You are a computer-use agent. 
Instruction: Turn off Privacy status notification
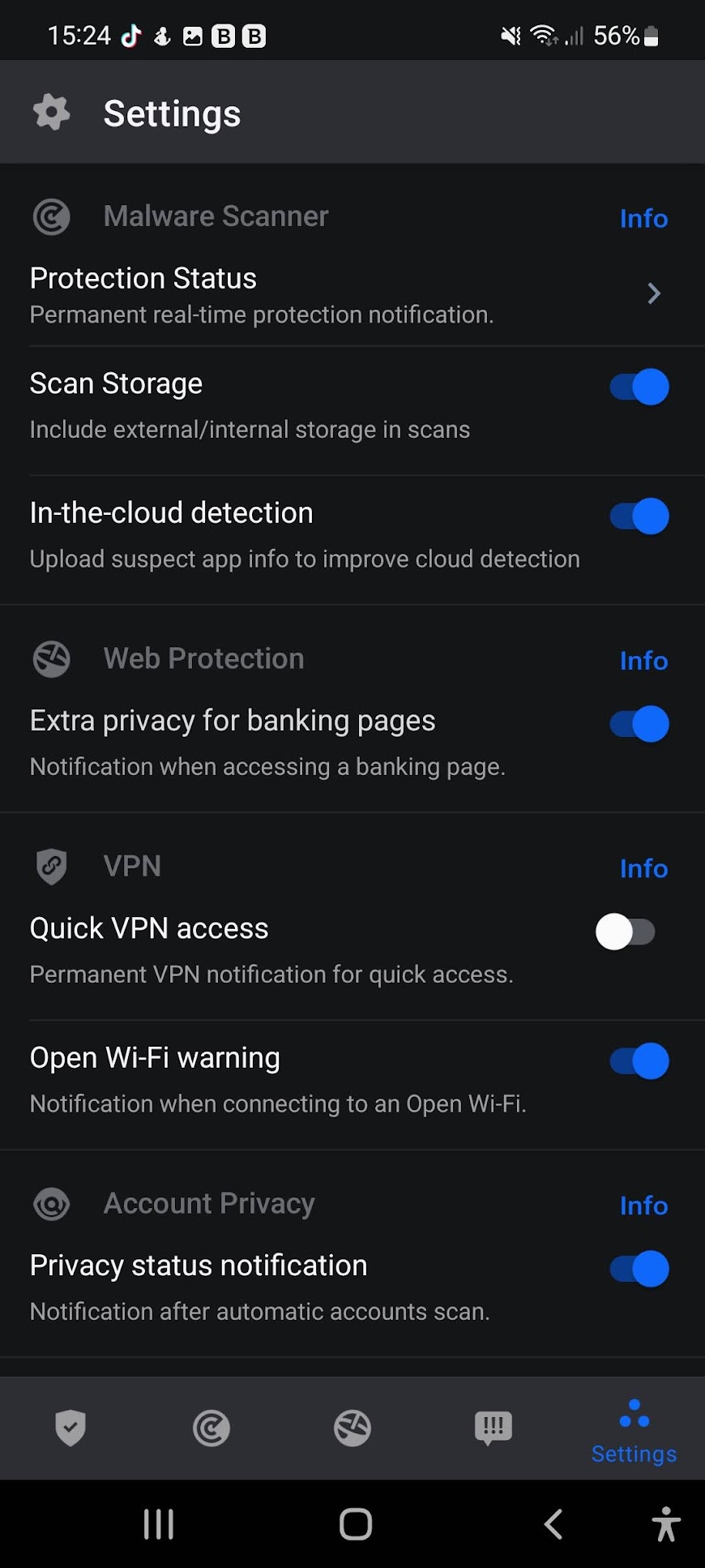pos(639,1269)
